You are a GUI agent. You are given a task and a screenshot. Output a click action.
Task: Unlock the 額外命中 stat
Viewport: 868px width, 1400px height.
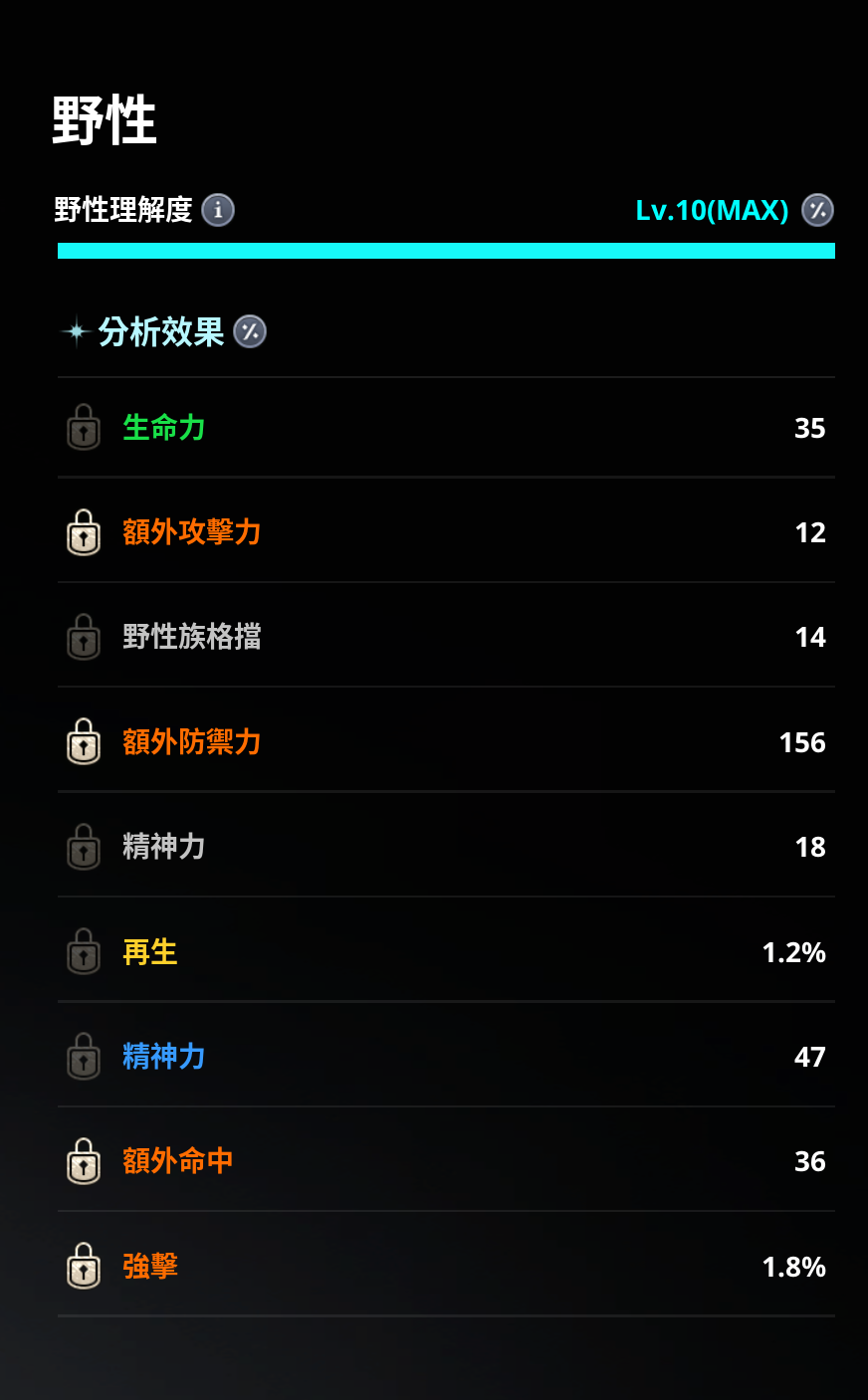click(x=84, y=1161)
